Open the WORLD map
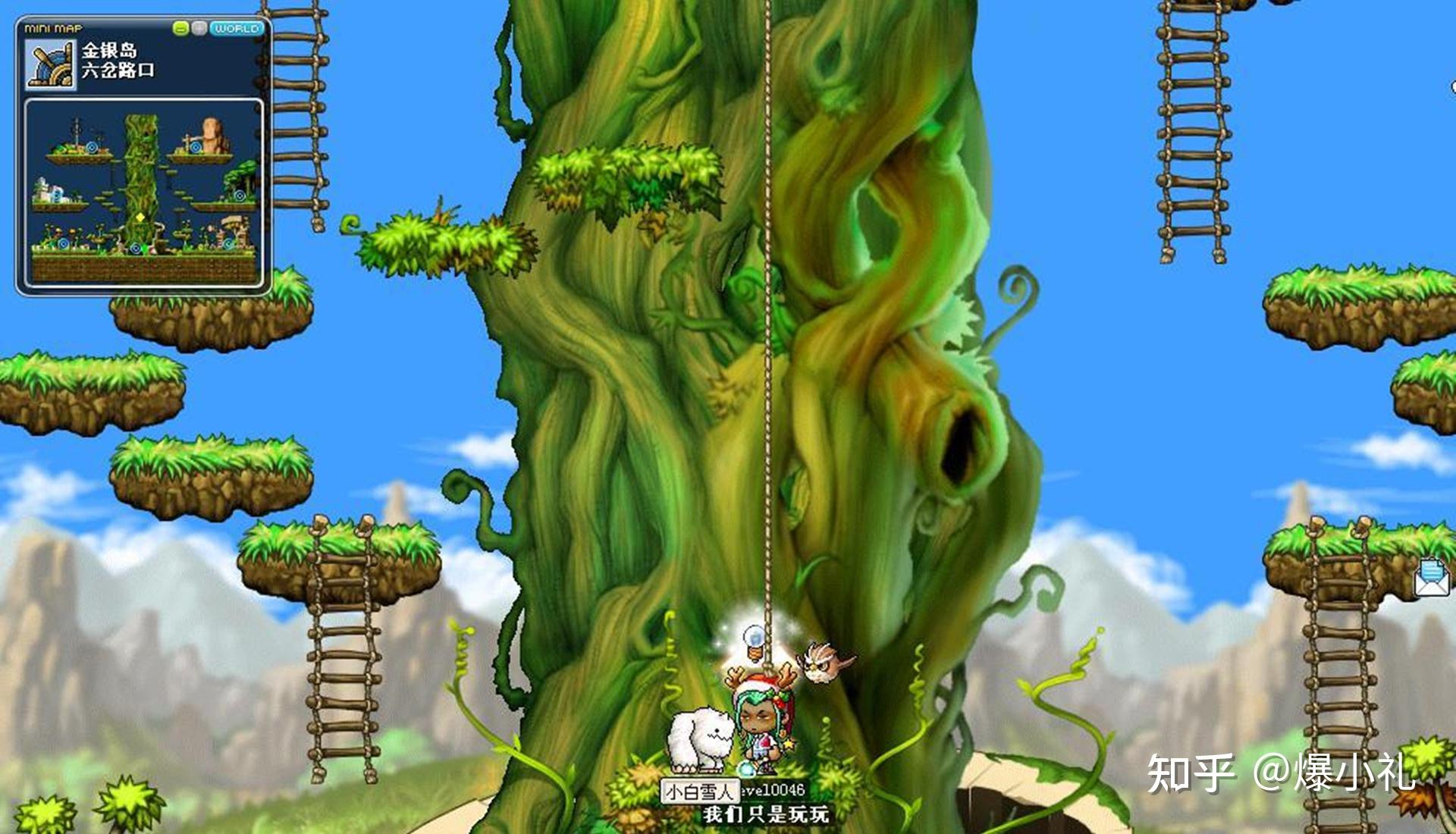The width and height of the screenshot is (1456, 834). [236, 29]
